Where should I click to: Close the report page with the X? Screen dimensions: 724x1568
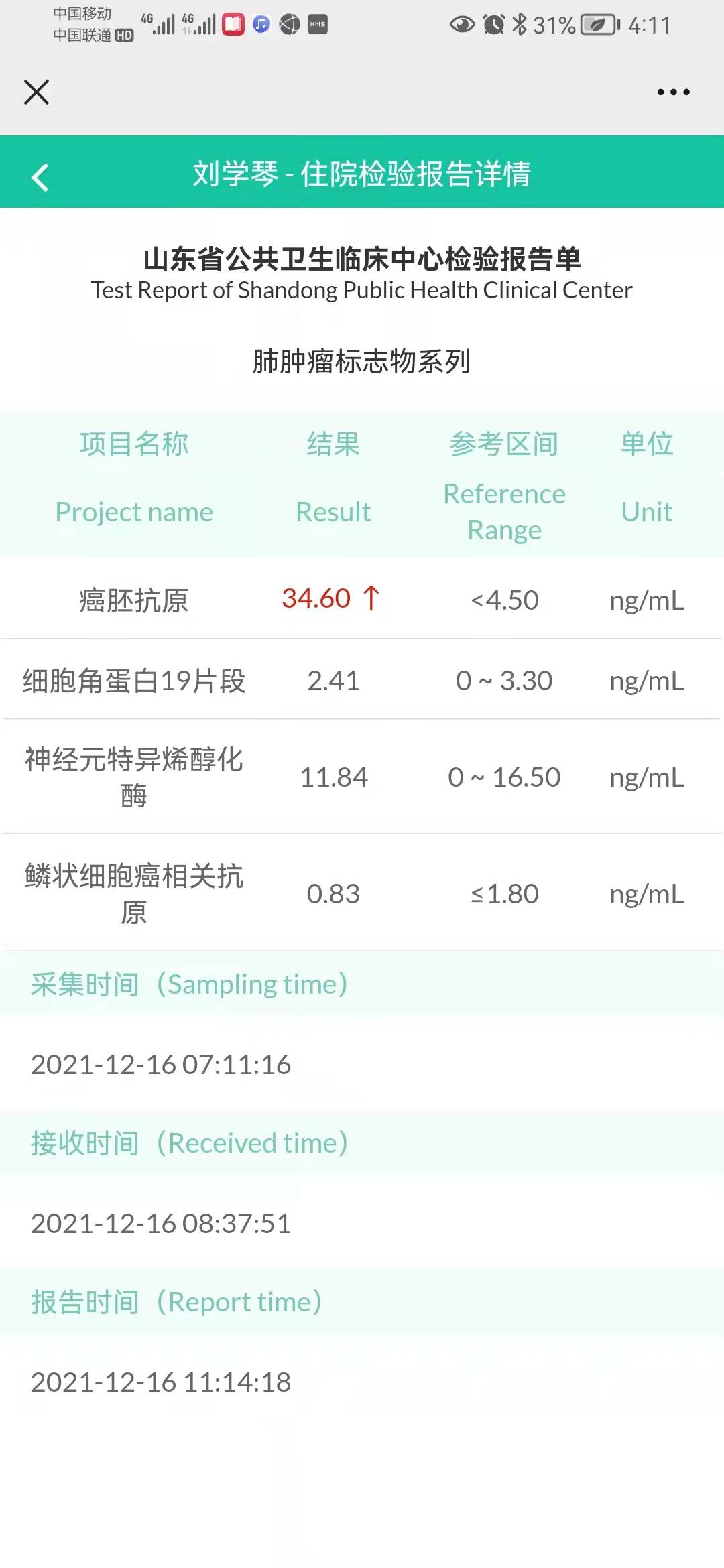(x=36, y=92)
